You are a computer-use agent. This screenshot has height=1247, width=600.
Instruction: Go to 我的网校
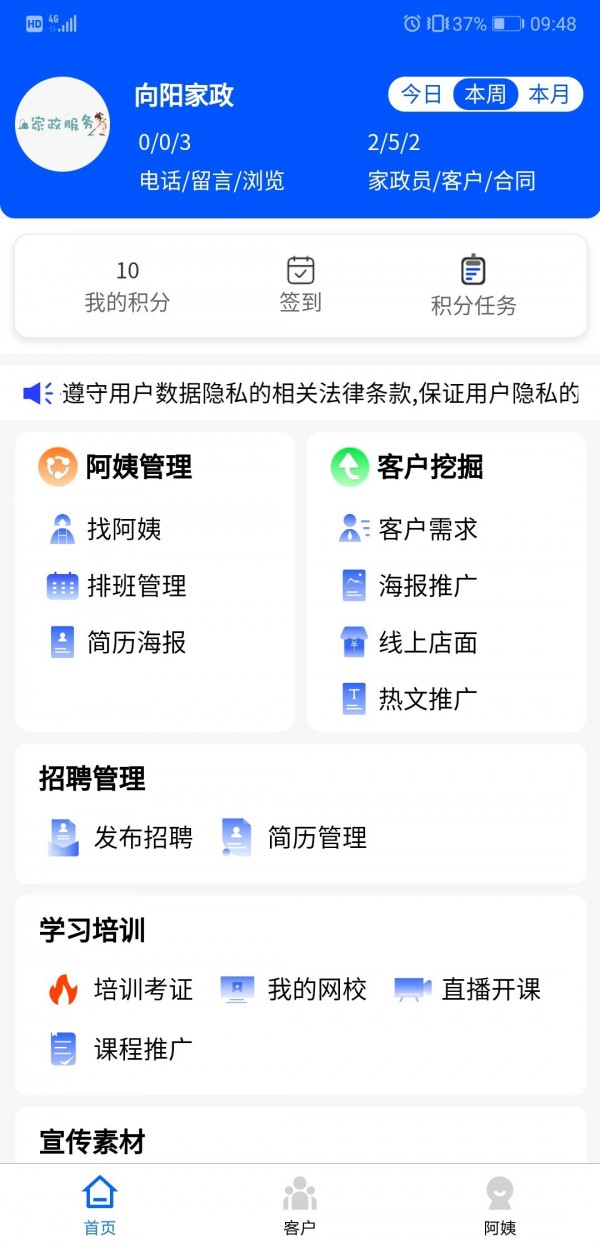pyautogui.click(x=294, y=990)
